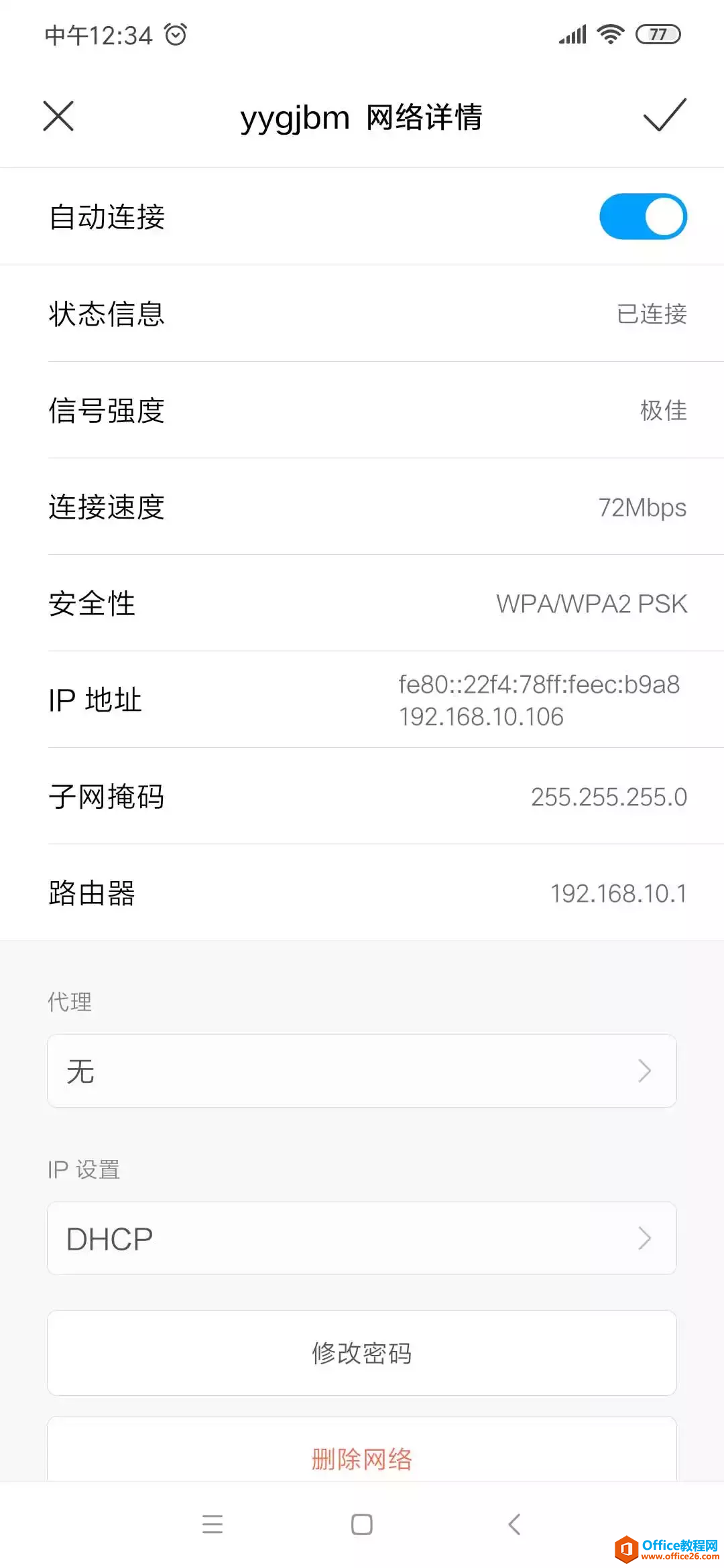Screen dimensions: 724x1568
Task: Close the network details page
Action: (58, 116)
